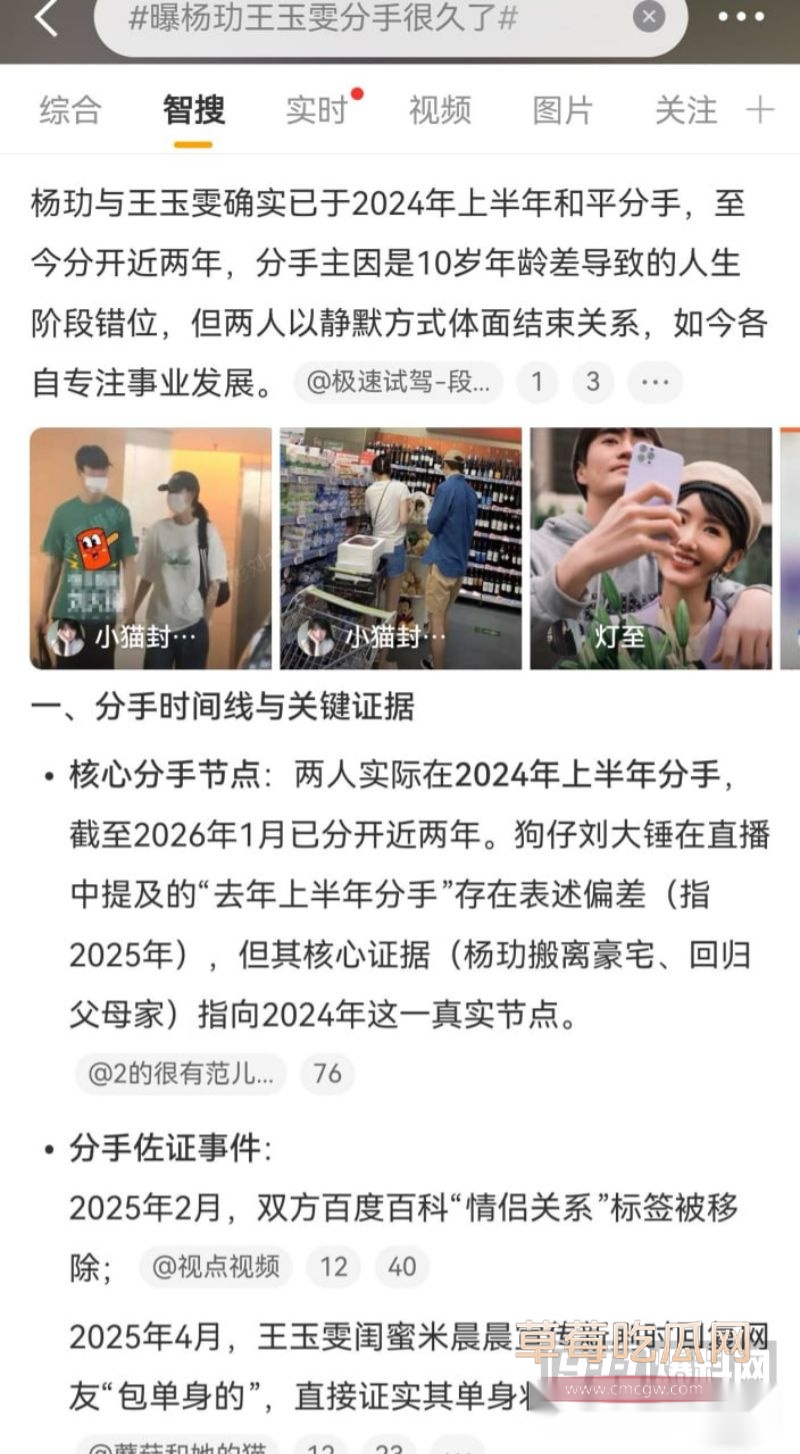Open the 综合 results tab
Image resolution: width=800 pixels, height=1454 pixels.
tap(68, 111)
